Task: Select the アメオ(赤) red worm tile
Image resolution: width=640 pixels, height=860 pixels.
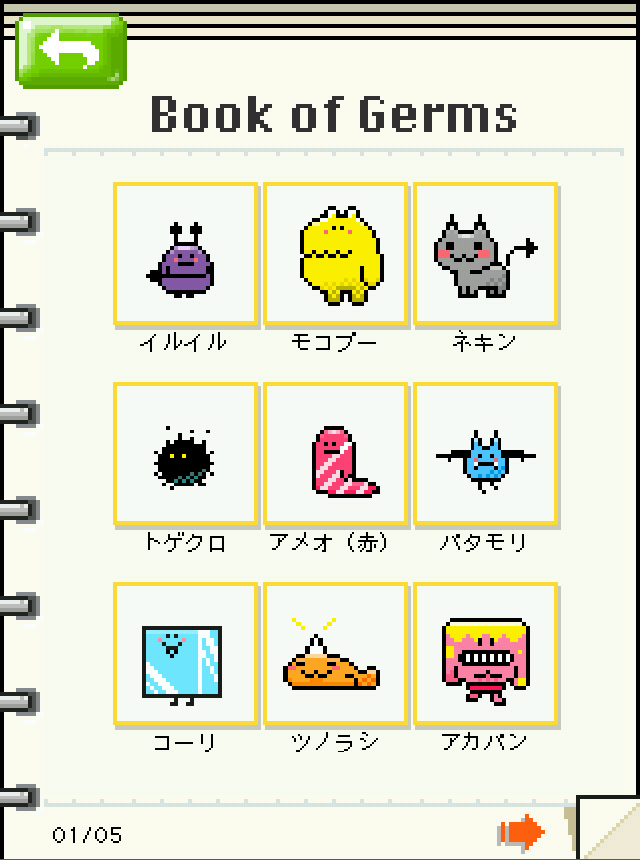Action: [335, 454]
